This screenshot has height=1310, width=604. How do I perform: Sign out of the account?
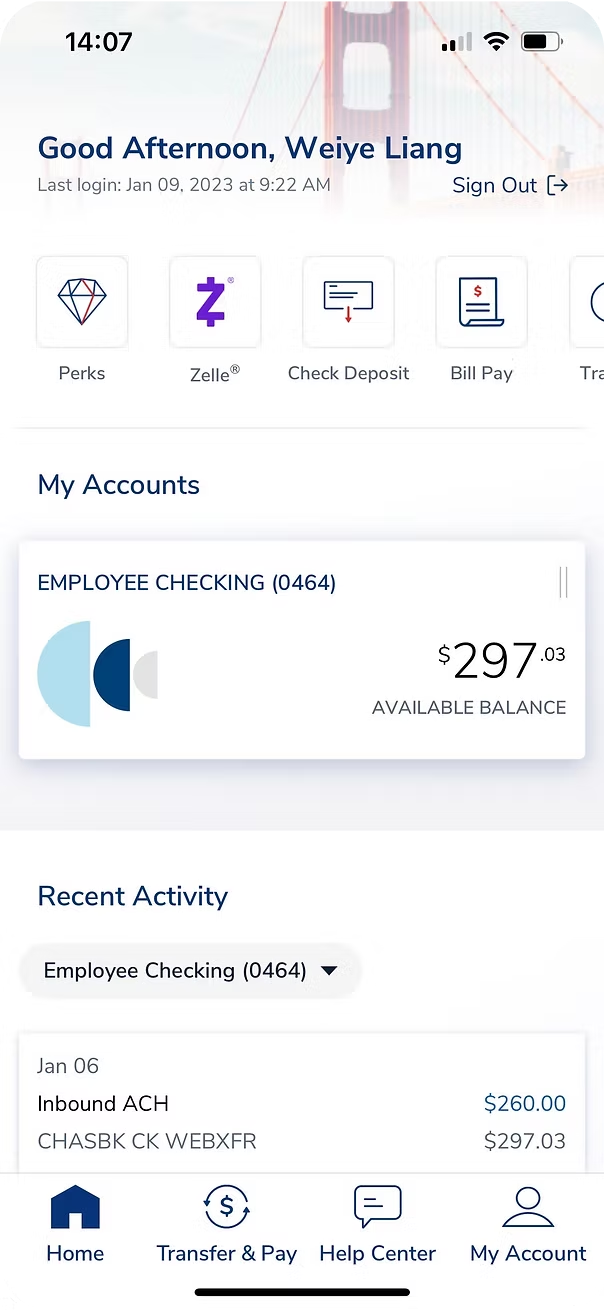coord(510,185)
